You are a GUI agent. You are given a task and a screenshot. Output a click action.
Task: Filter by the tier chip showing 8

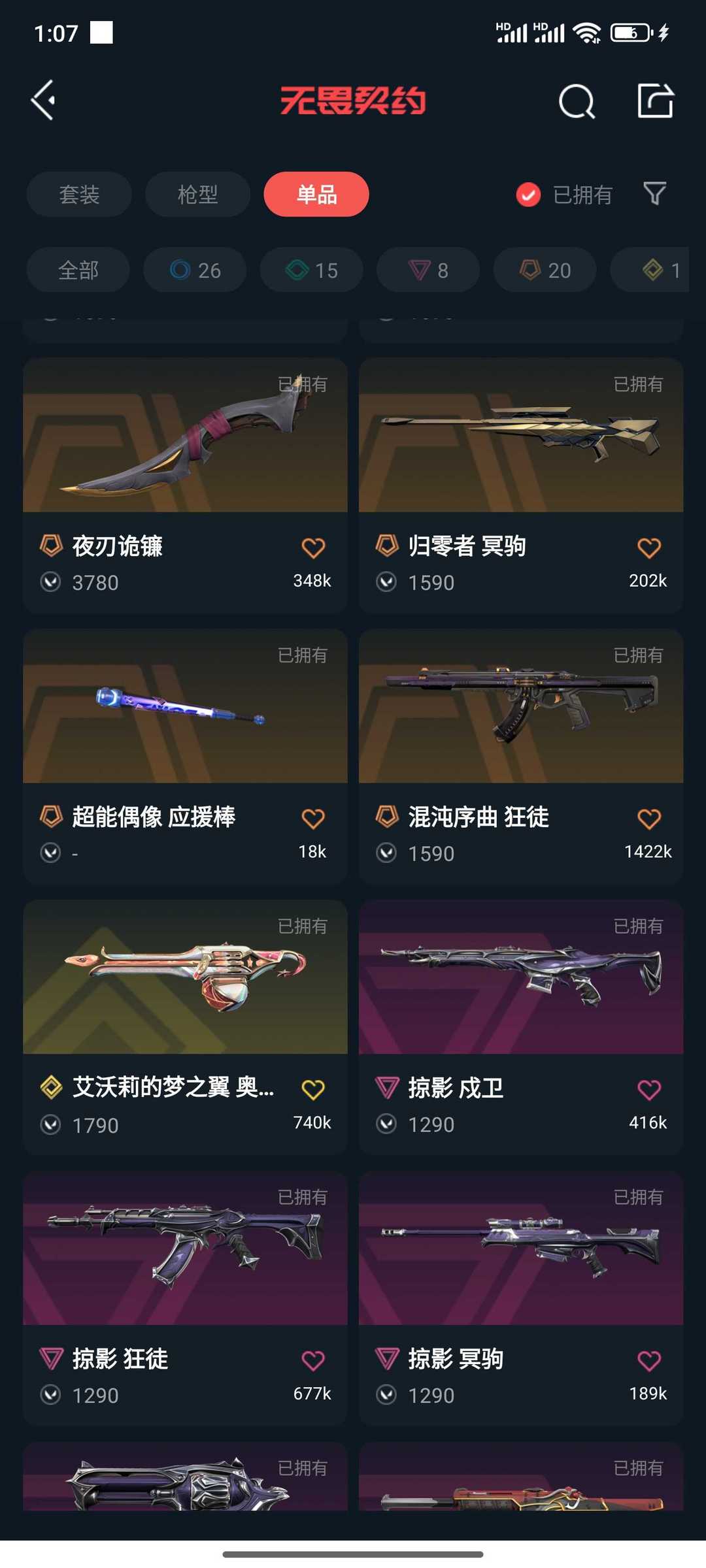tap(428, 270)
